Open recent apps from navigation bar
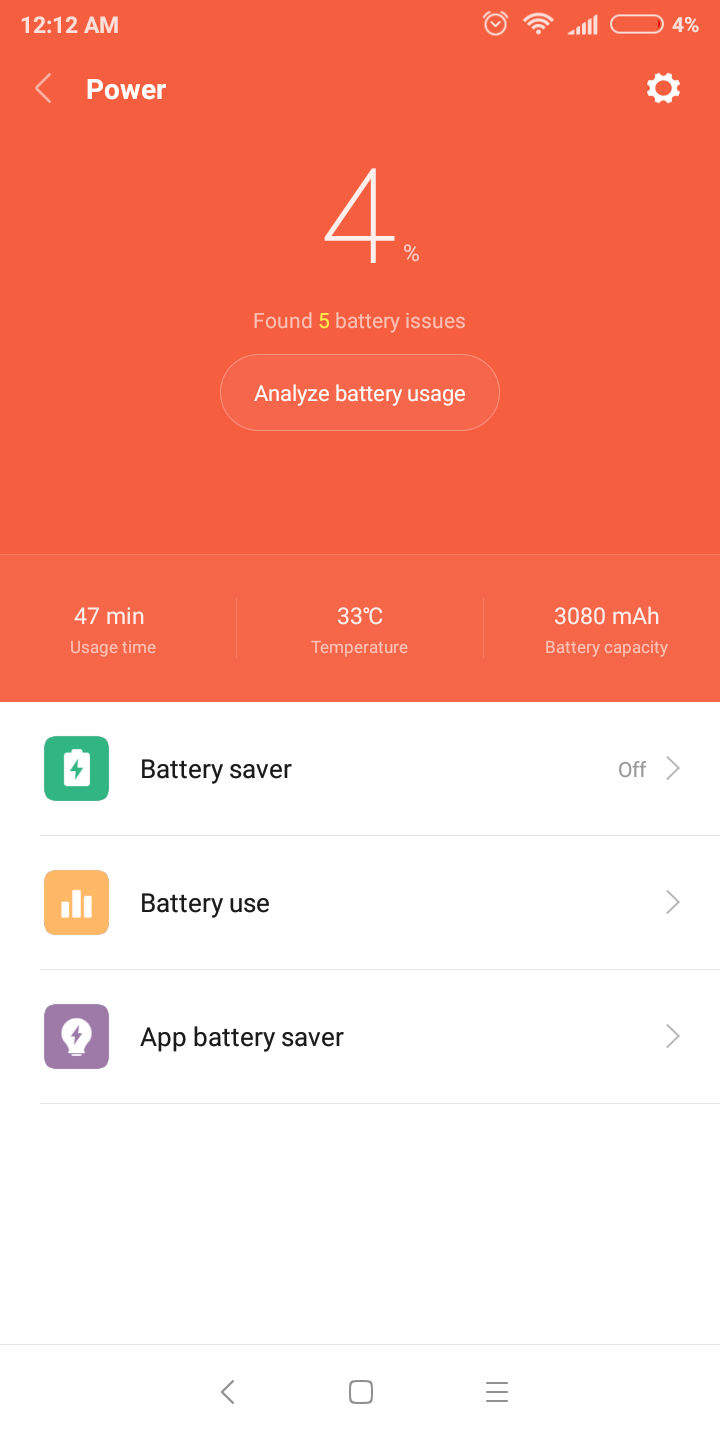Viewport: 720px width, 1440px height. [x=497, y=1392]
